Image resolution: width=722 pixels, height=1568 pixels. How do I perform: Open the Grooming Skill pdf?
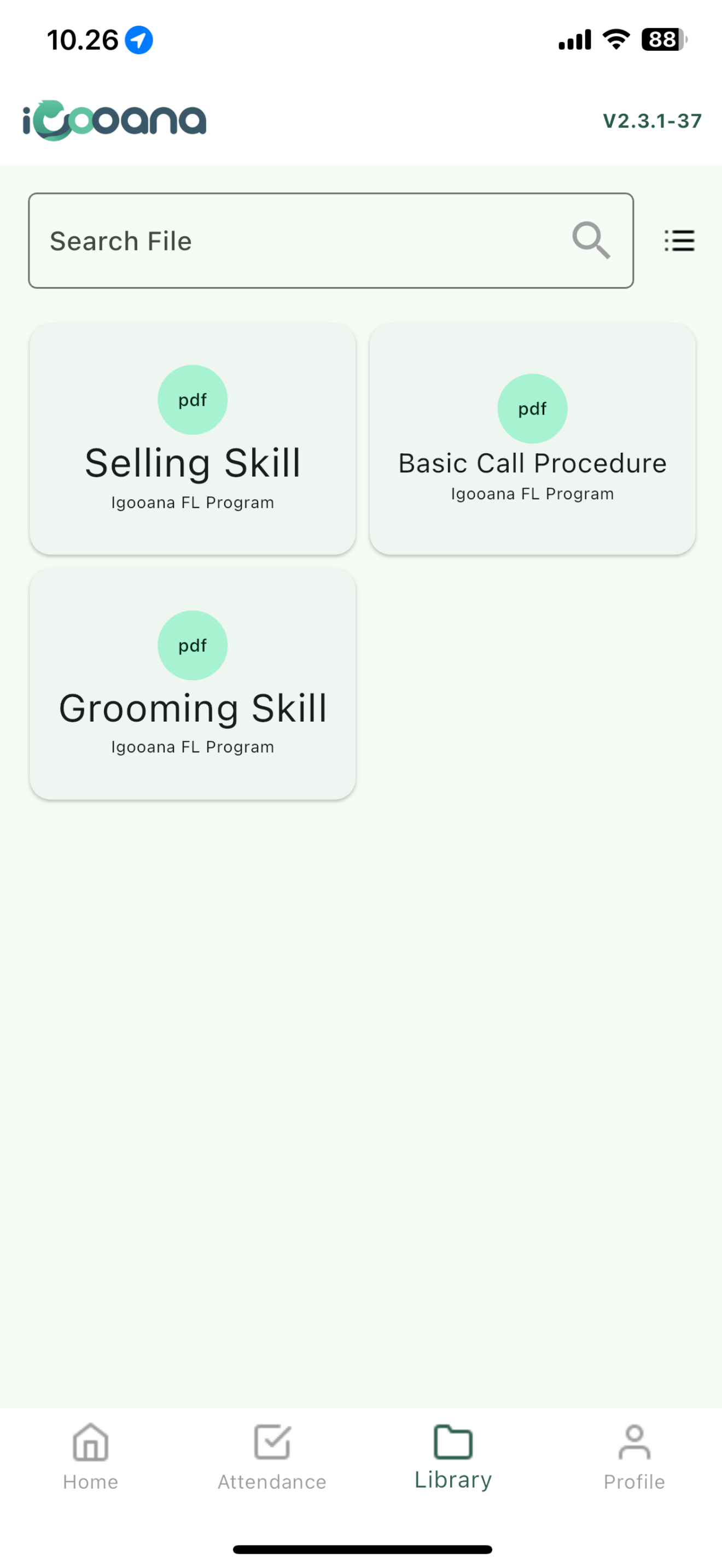(x=193, y=683)
